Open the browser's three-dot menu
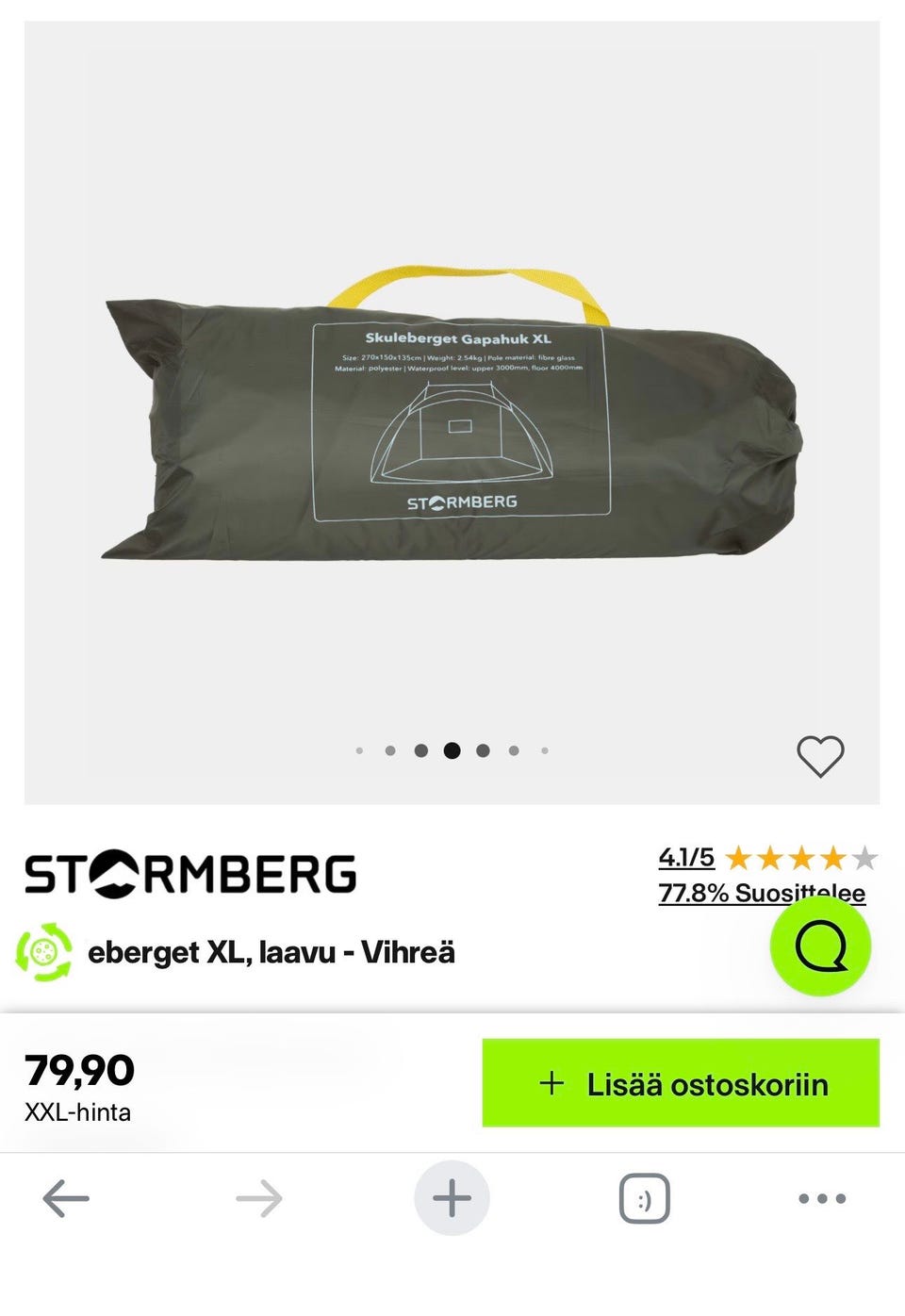 click(x=822, y=1199)
